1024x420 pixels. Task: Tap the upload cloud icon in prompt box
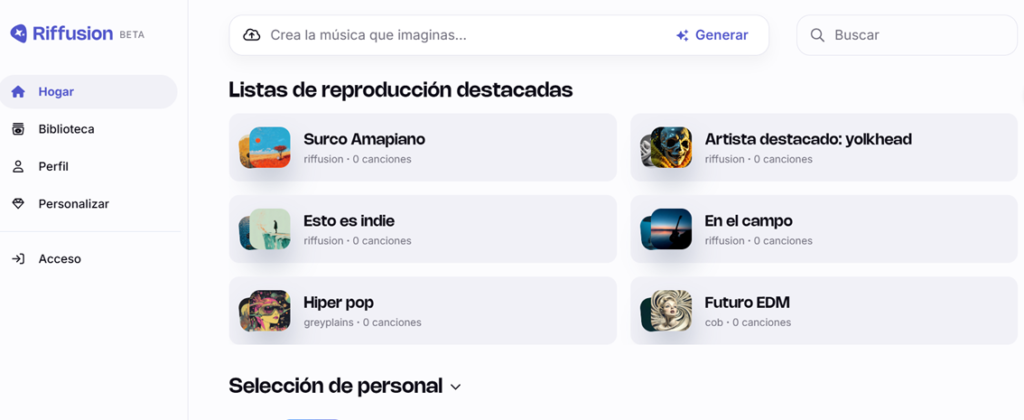(252, 35)
